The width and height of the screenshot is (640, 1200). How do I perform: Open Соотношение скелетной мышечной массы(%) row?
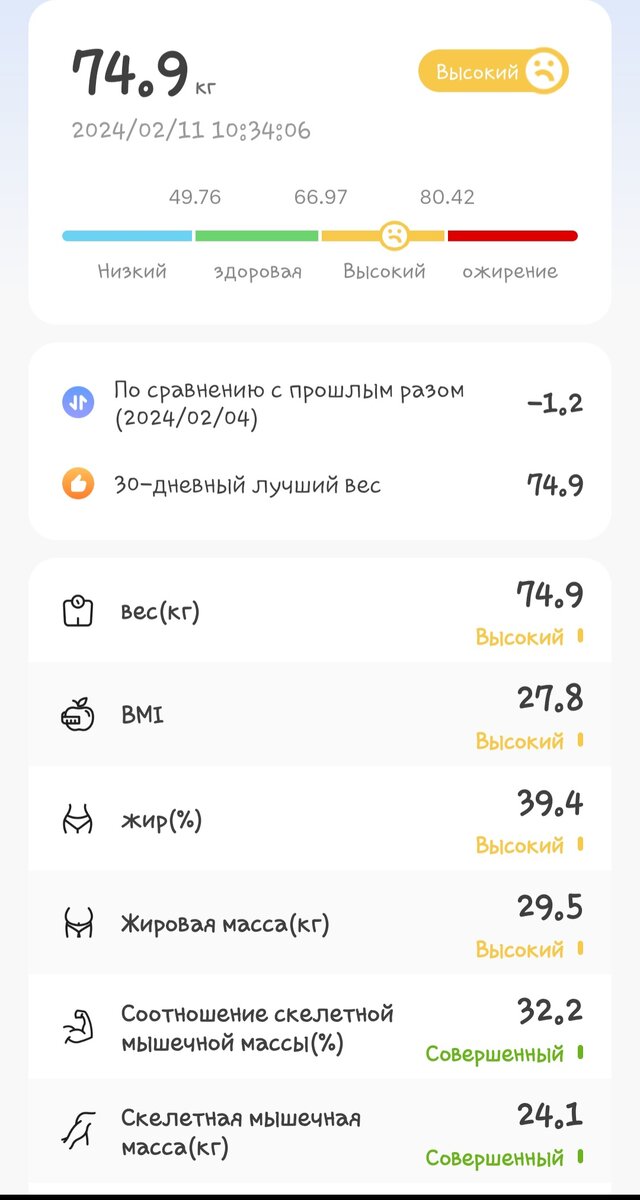(320, 1026)
